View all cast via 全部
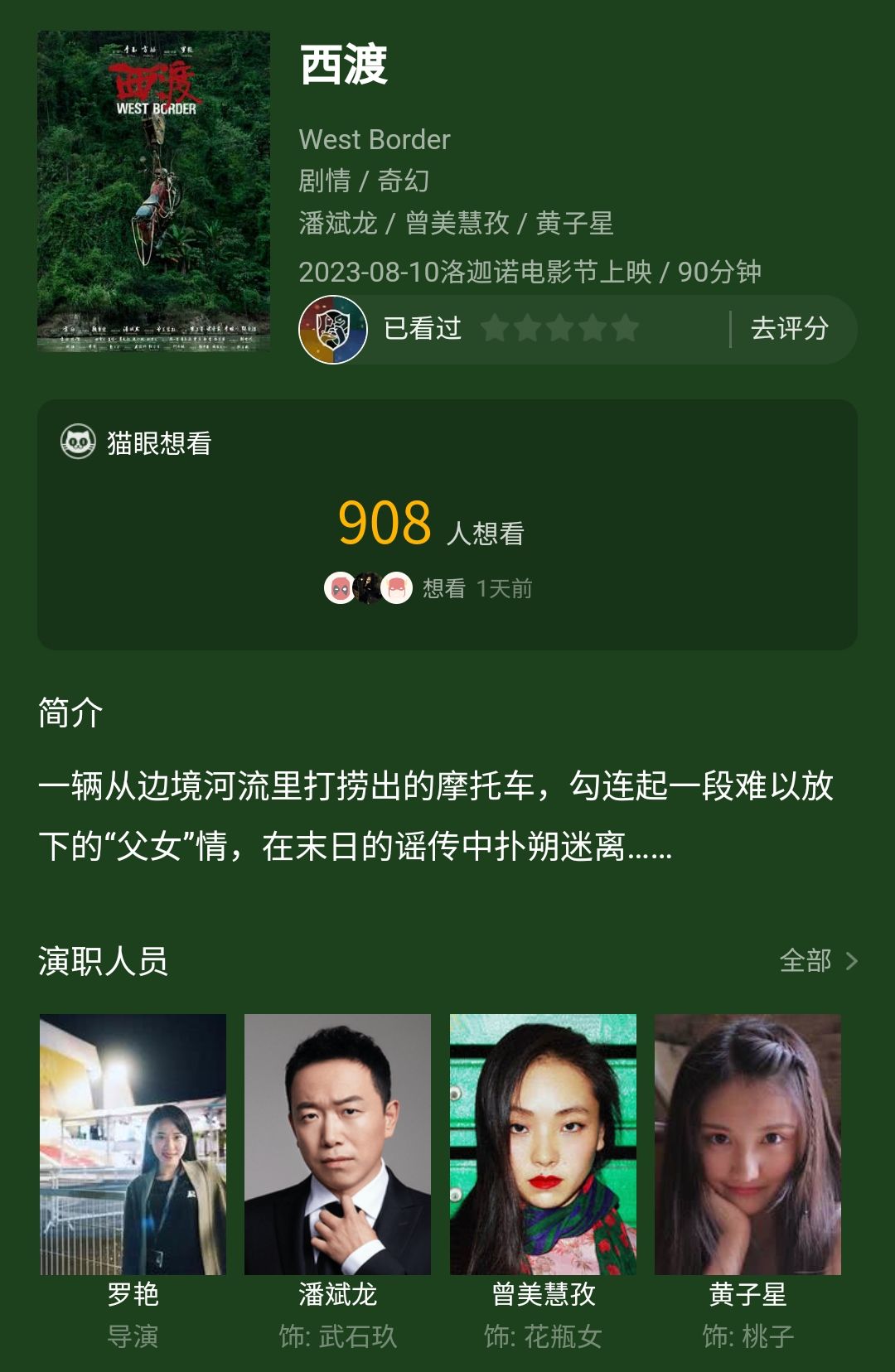Viewport: 895px width, 1372px height. point(817,961)
